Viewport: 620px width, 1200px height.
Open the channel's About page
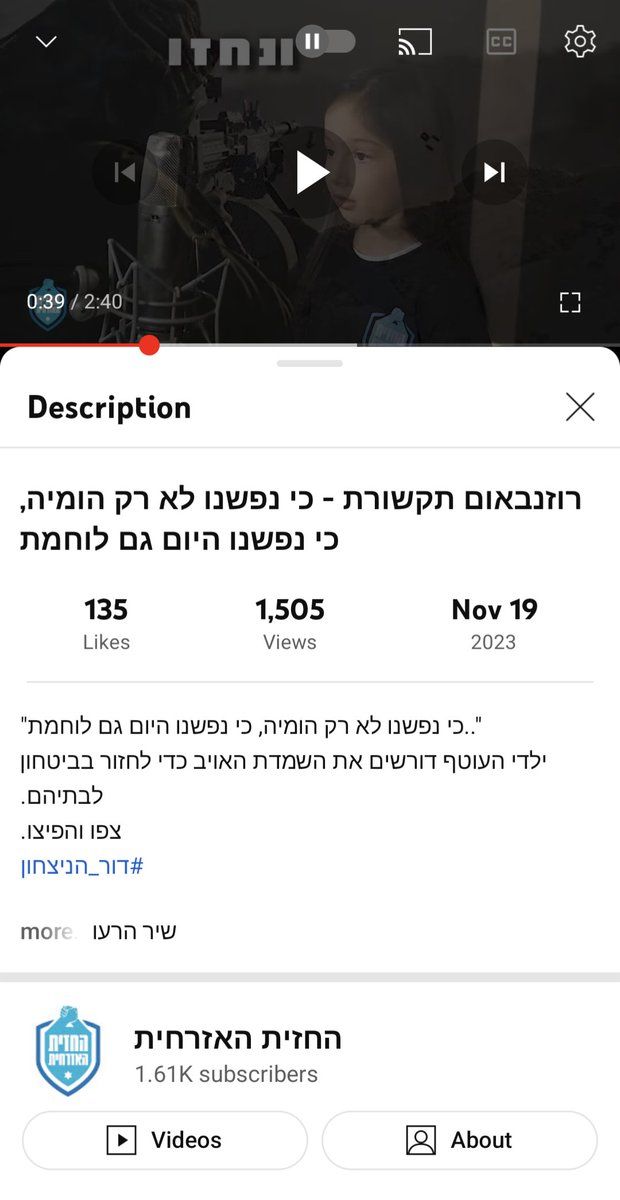[x=460, y=1140]
